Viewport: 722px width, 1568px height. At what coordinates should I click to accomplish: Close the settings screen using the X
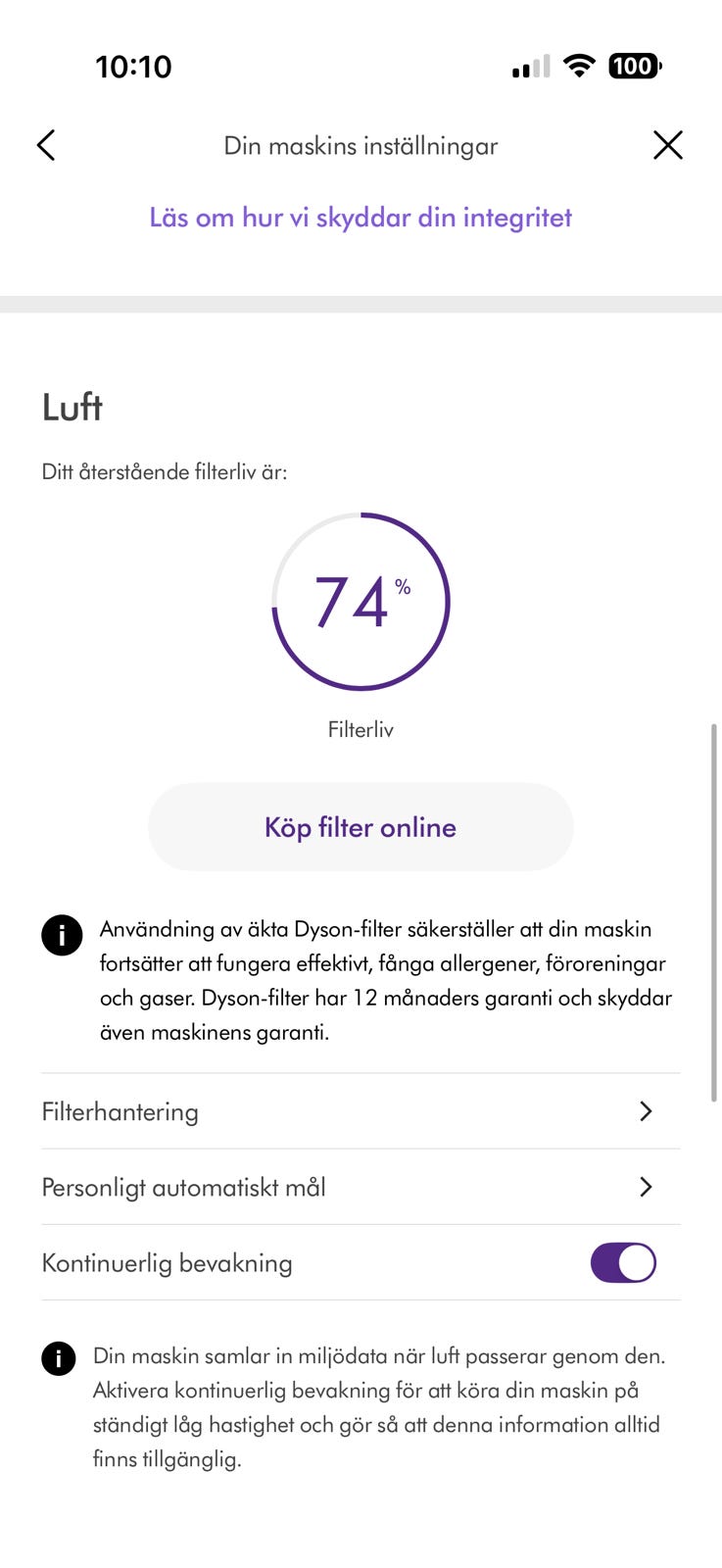(x=668, y=144)
